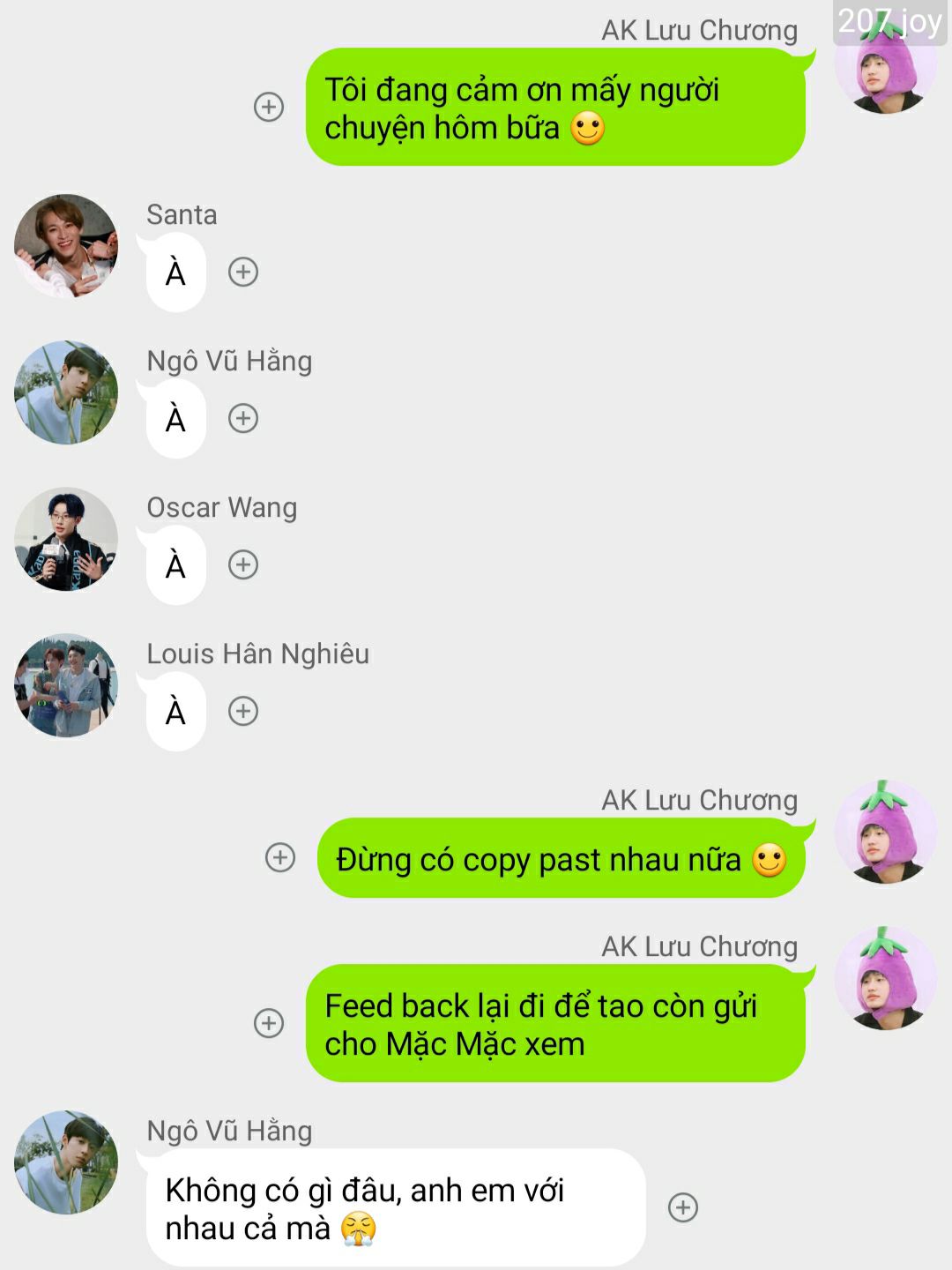Viewport: 952px width, 1270px height.
Task: View Louis Hân Nghiêu's avatar
Action: coord(66,685)
